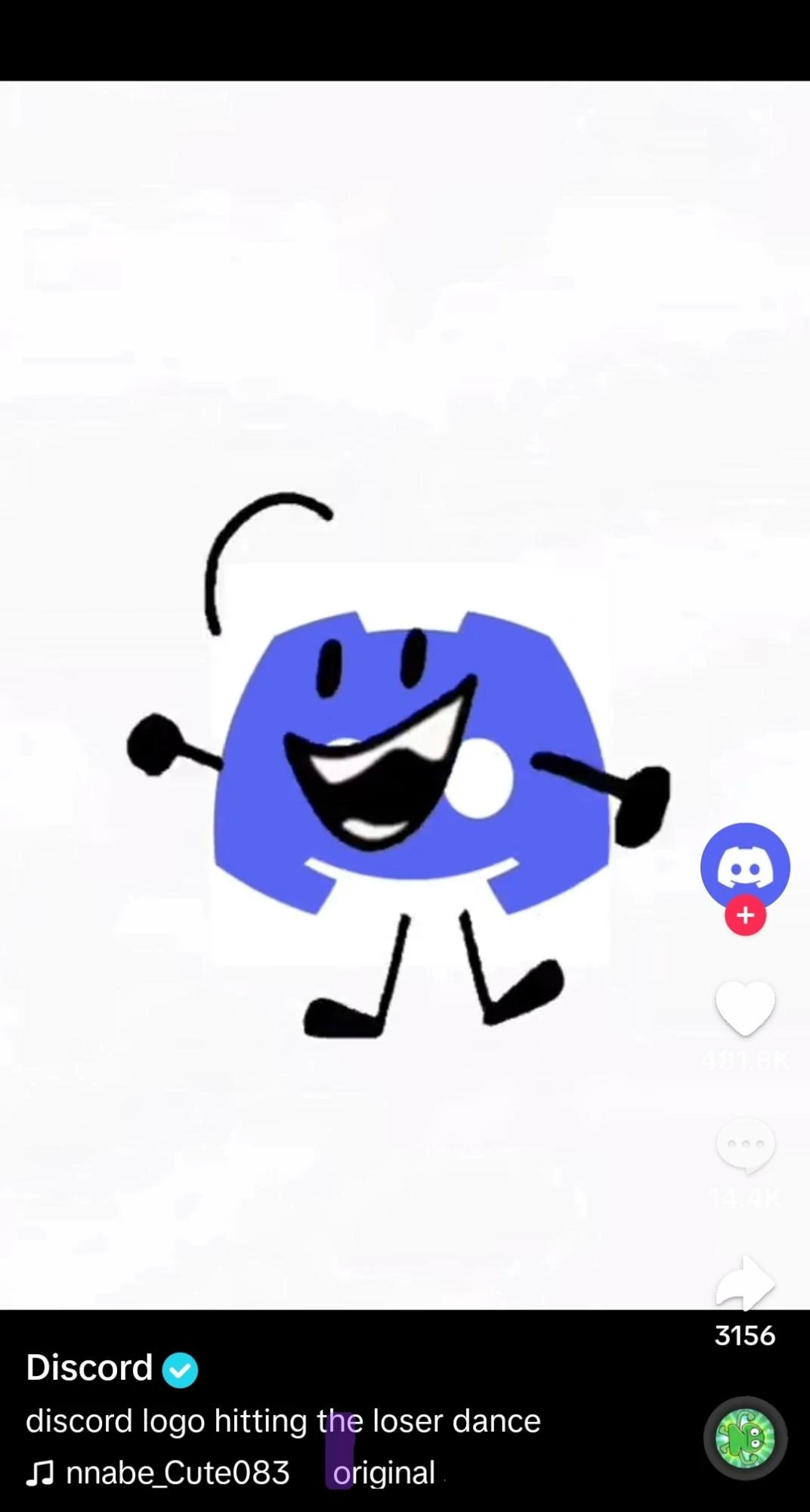Image resolution: width=810 pixels, height=1512 pixels.
Task: Open the spinning sound disc
Action: pos(745,1439)
